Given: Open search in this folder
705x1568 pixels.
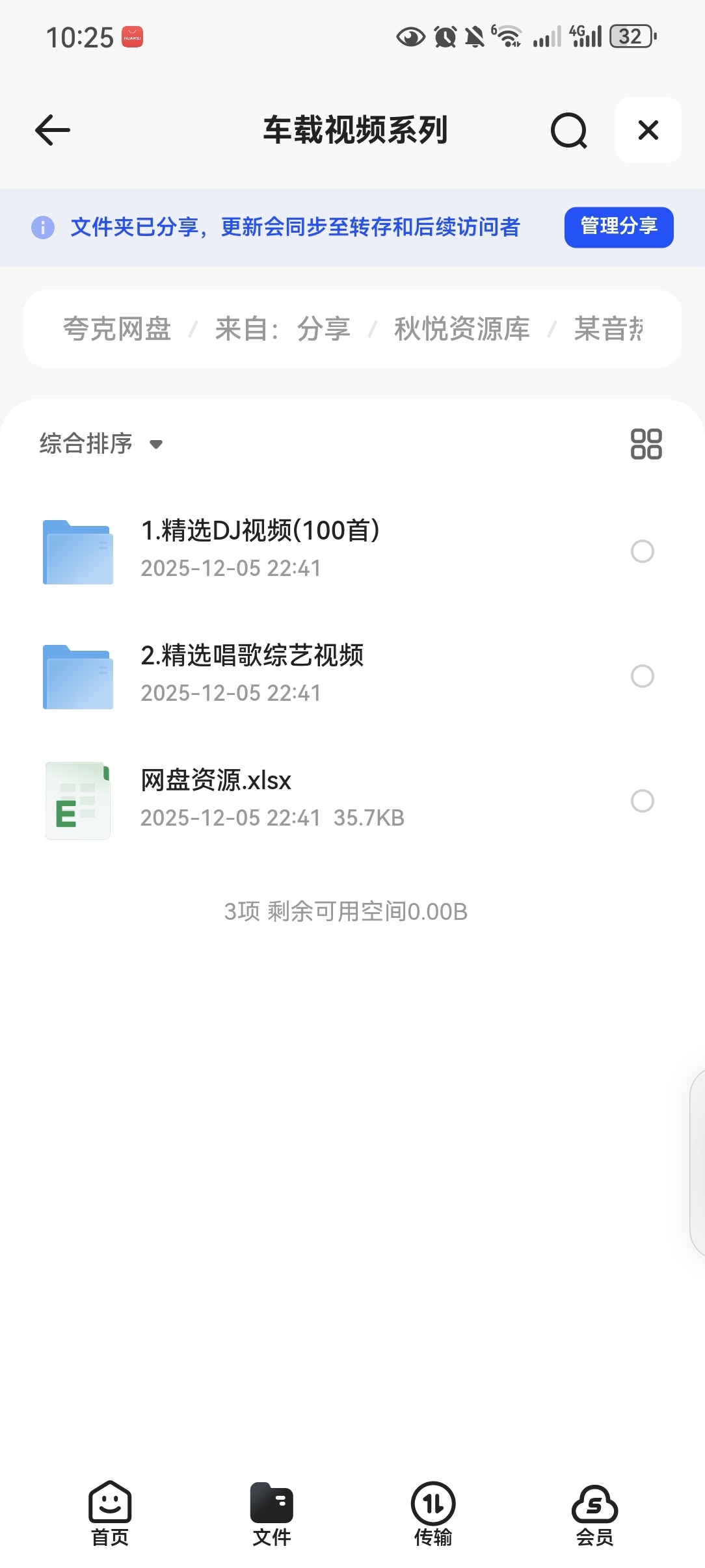Looking at the screenshot, I should pyautogui.click(x=568, y=131).
